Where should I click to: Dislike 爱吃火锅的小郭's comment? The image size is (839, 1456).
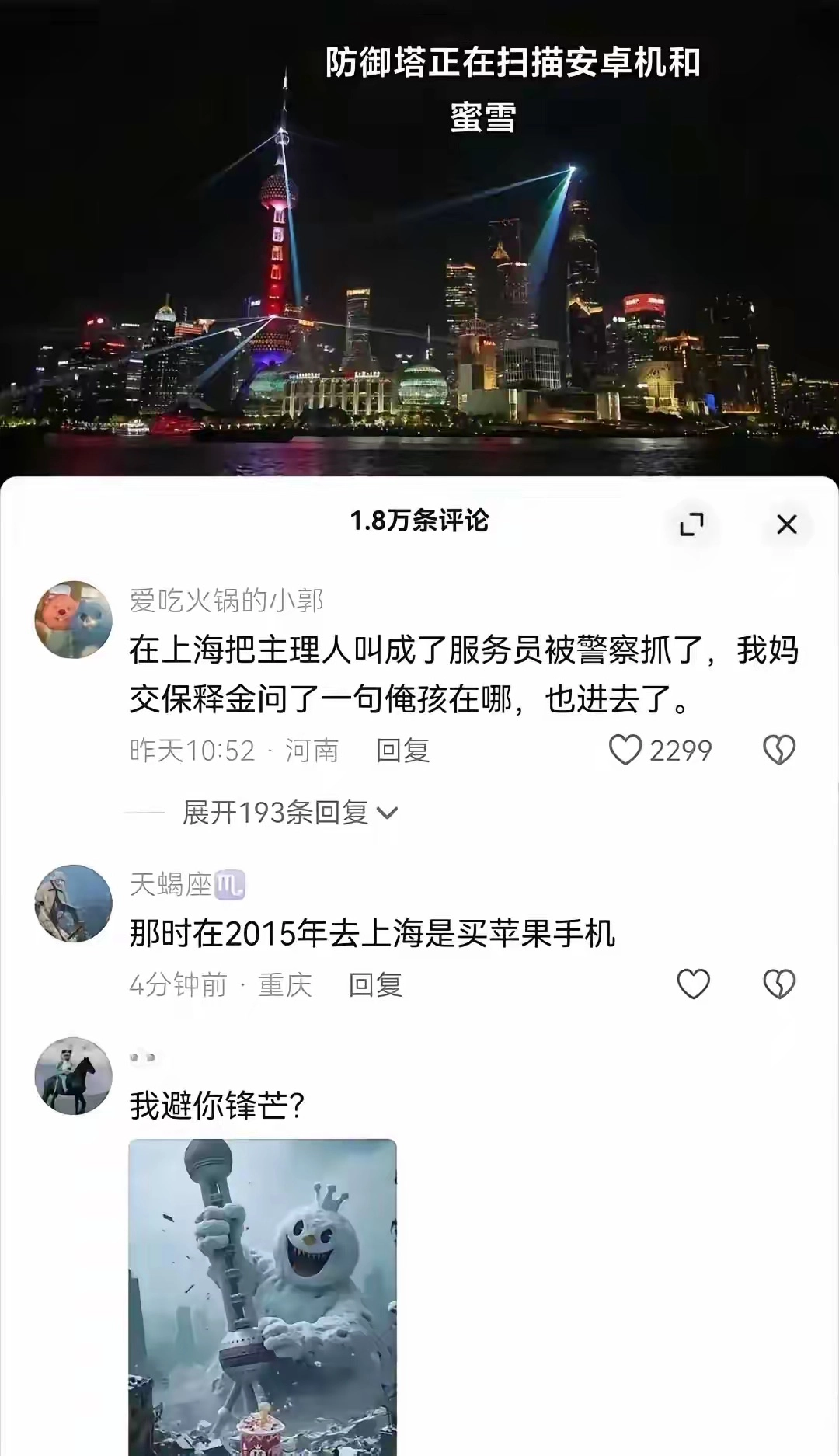coord(778,750)
